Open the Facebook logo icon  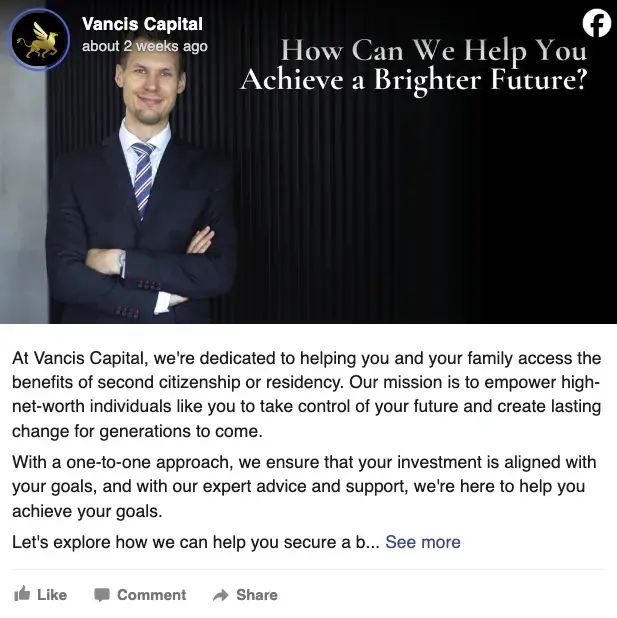pyautogui.click(x=596, y=23)
